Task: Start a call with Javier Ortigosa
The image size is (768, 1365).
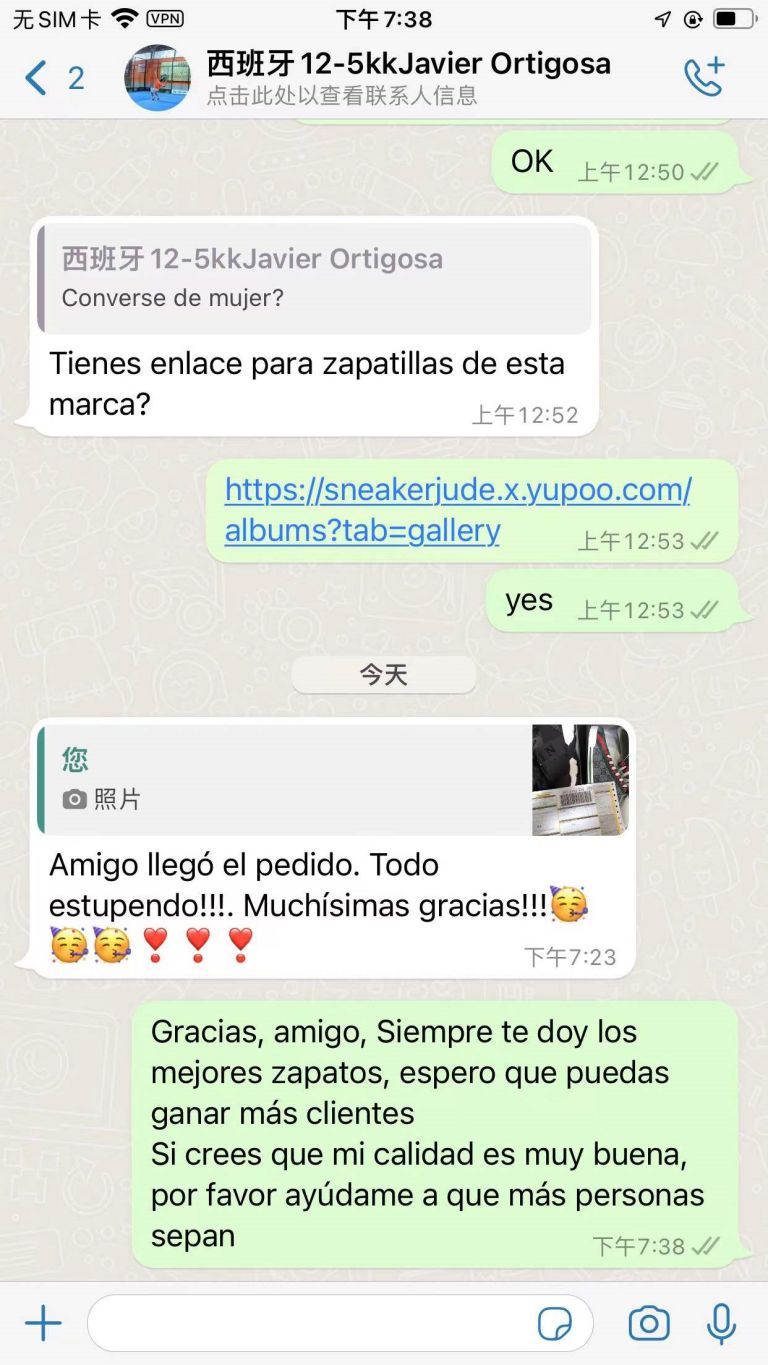Action: tap(704, 78)
